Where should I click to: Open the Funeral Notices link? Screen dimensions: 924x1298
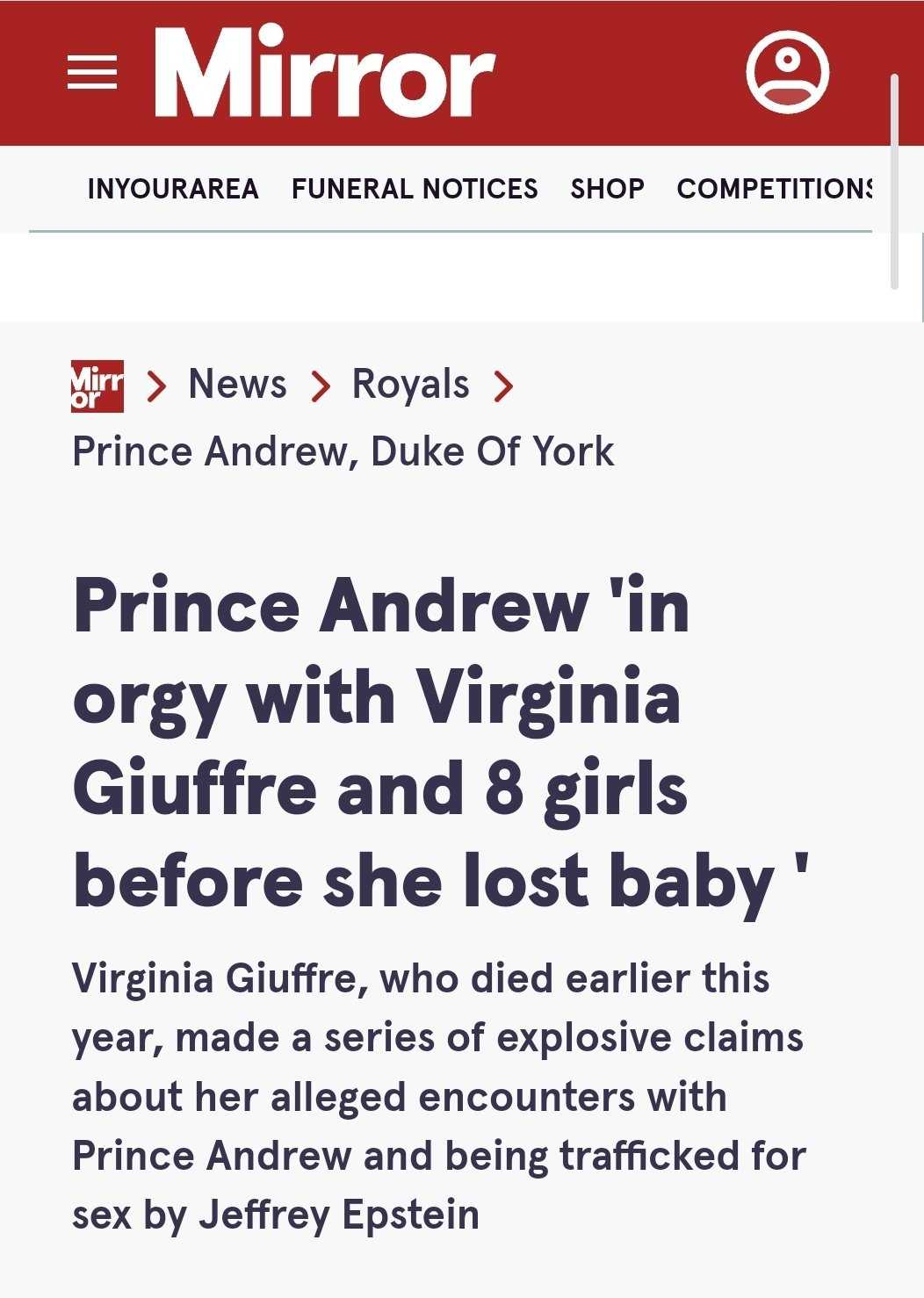point(415,189)
